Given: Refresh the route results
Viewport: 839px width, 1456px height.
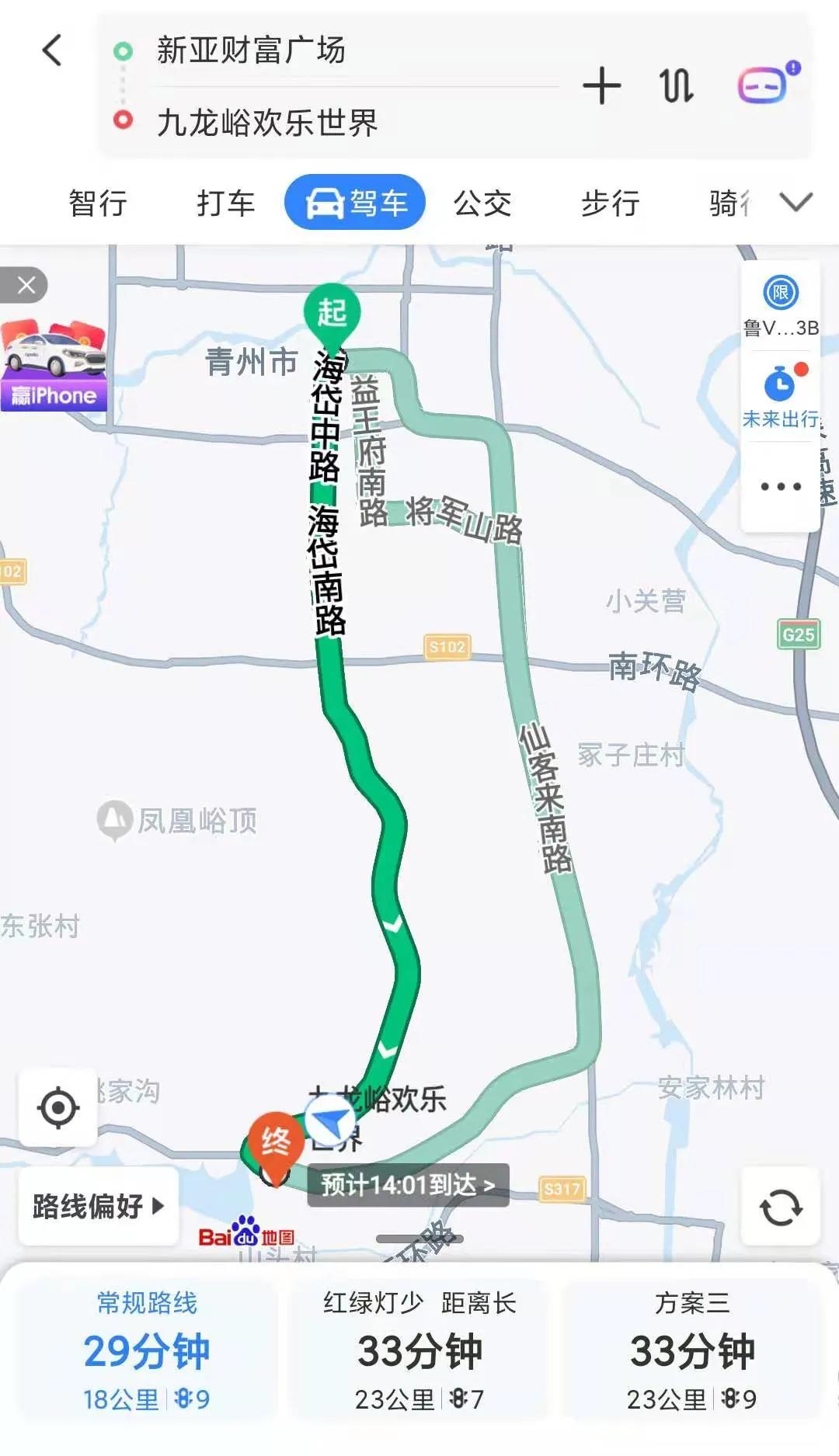Looking at the screenshot, I should 781,1206.
